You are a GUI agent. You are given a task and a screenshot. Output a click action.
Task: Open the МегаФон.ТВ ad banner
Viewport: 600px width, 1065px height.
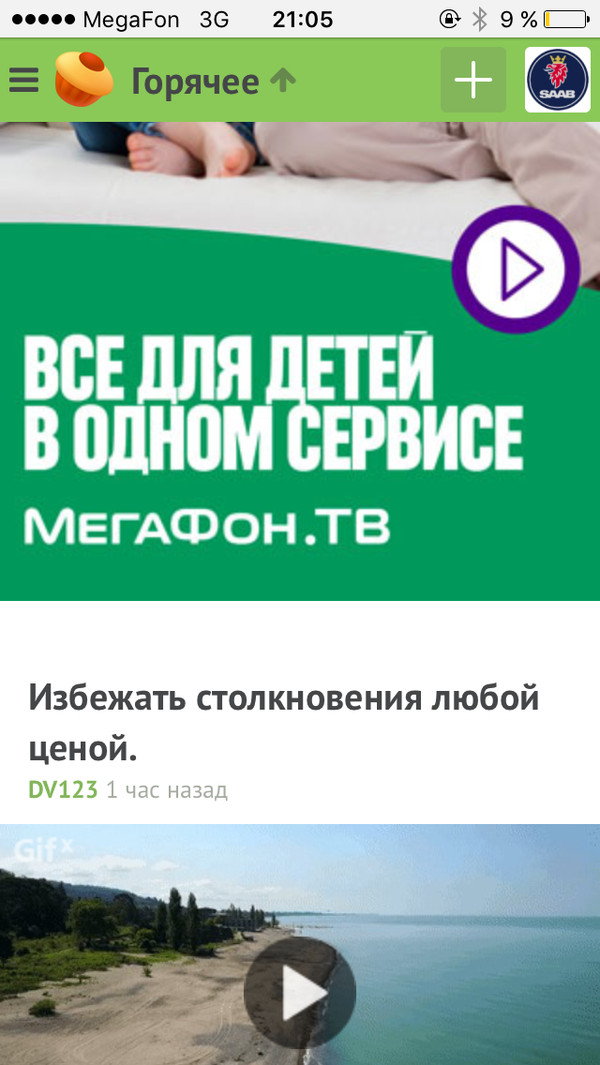[x=300, y=400]
